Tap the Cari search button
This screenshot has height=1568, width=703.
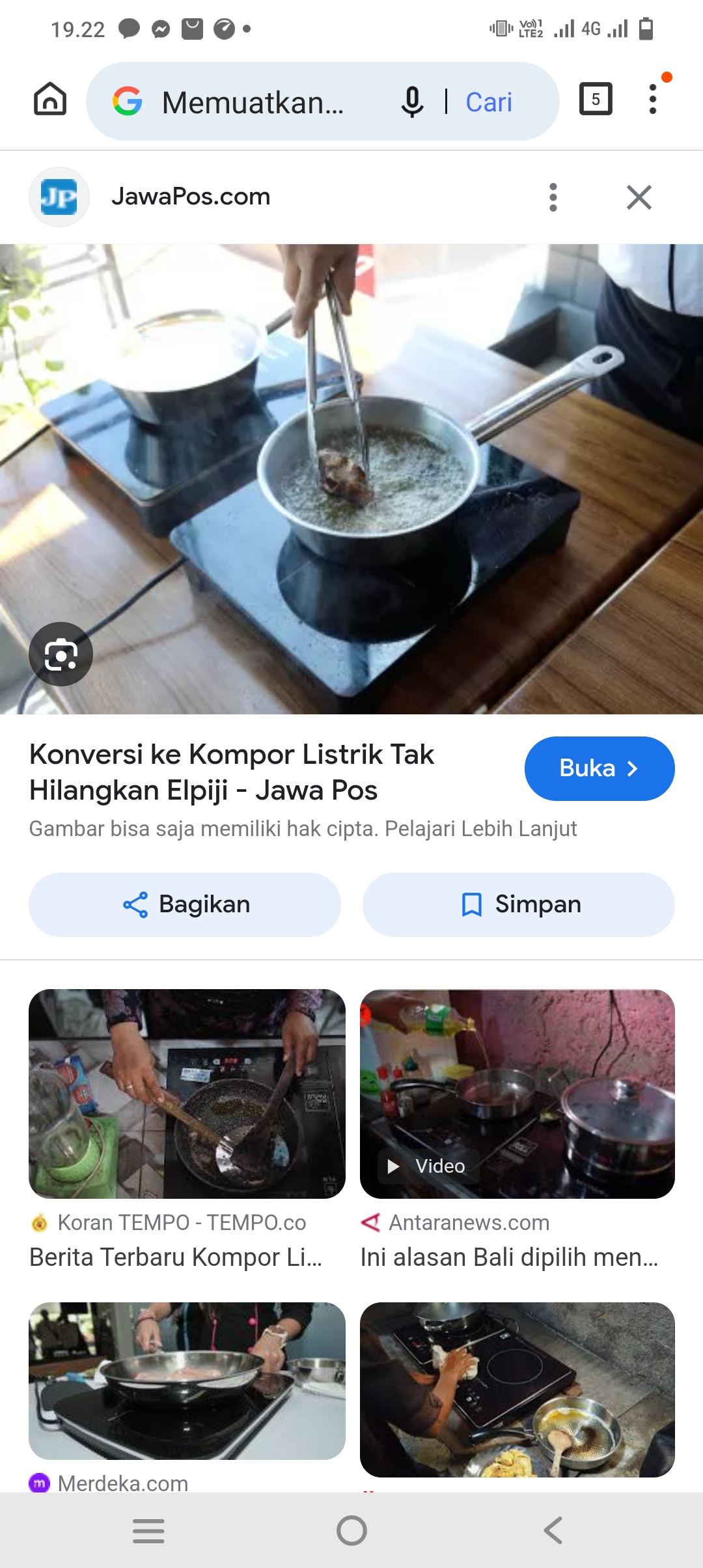[x=489, y=102]
